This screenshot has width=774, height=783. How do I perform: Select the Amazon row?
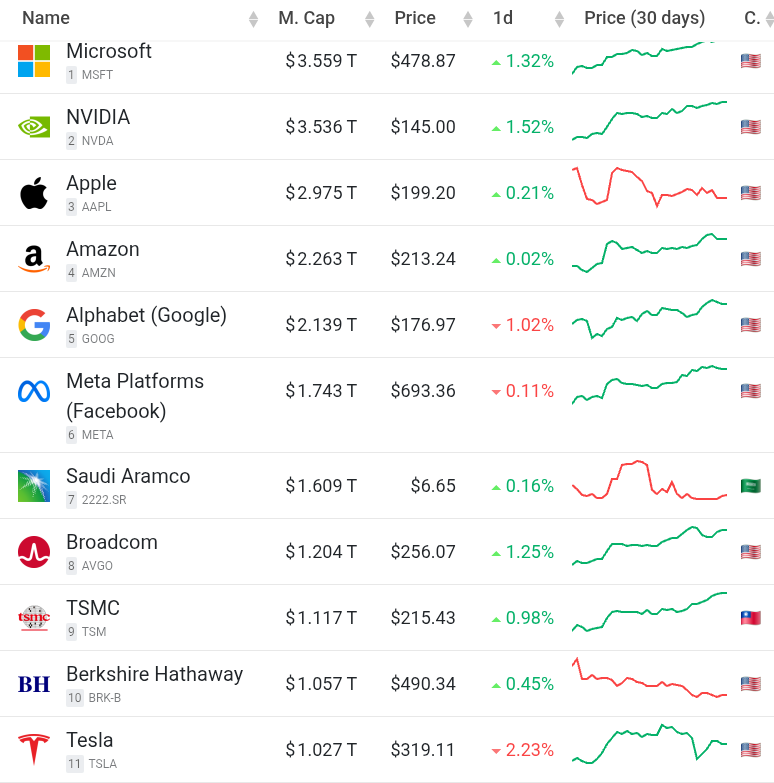tap(102, 249)
